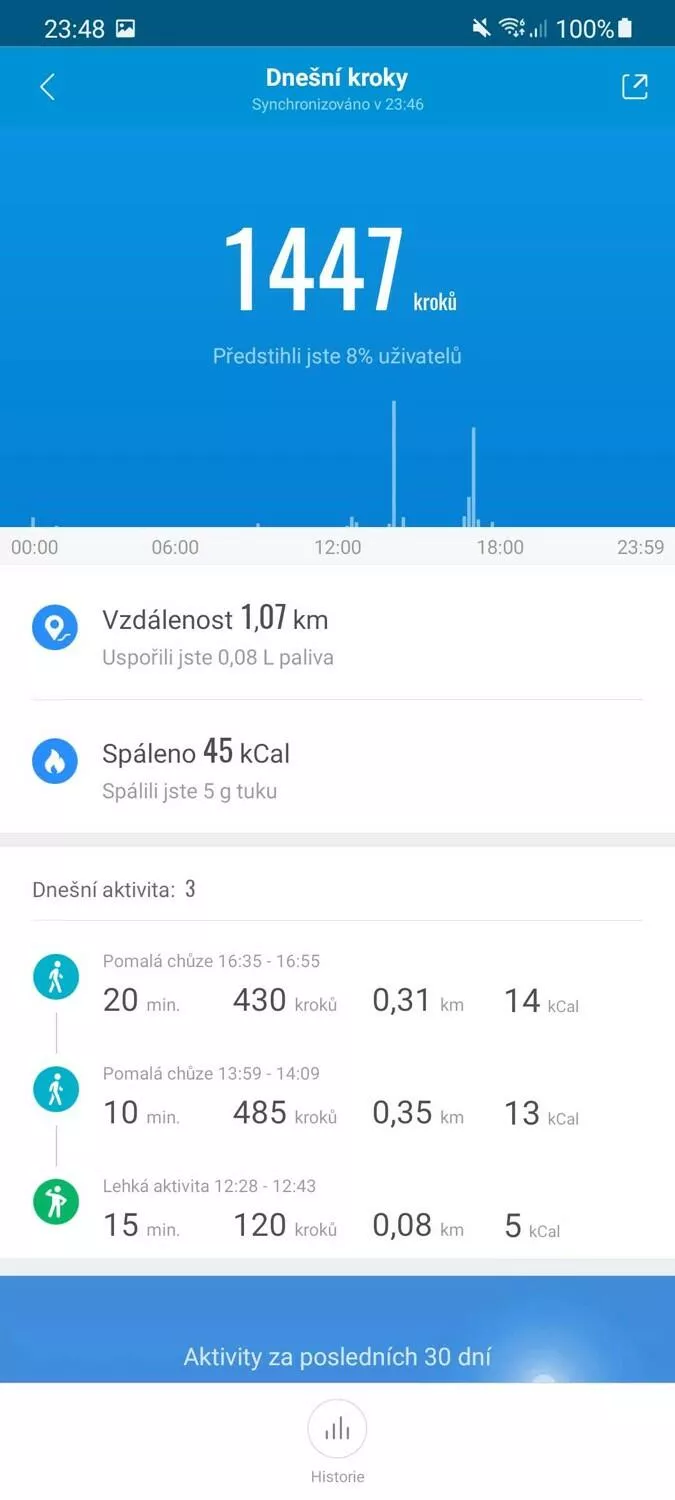The width and height of the screenshot is (675, 1500).
Task: Open the Historie button
Action: click(337, 1441)
